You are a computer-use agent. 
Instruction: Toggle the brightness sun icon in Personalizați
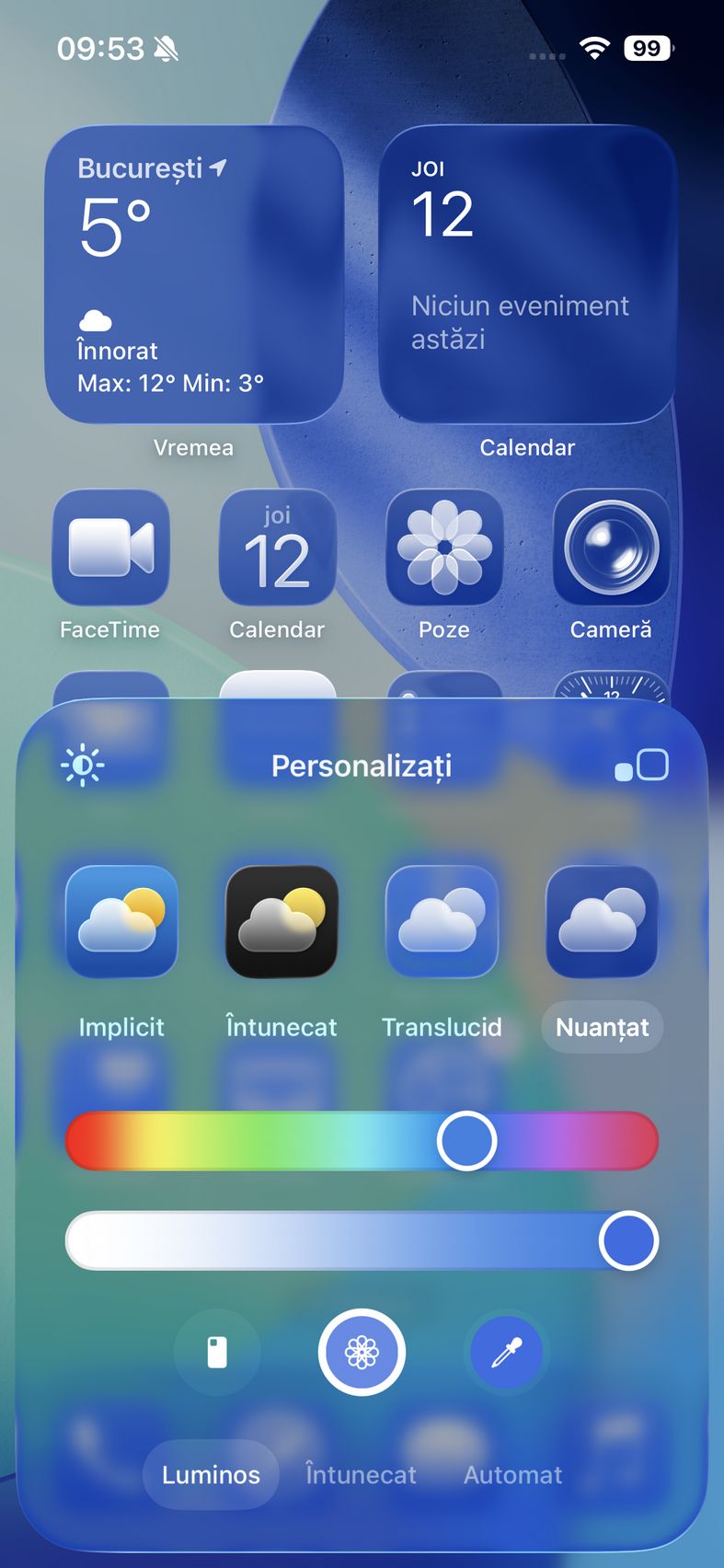82,766
